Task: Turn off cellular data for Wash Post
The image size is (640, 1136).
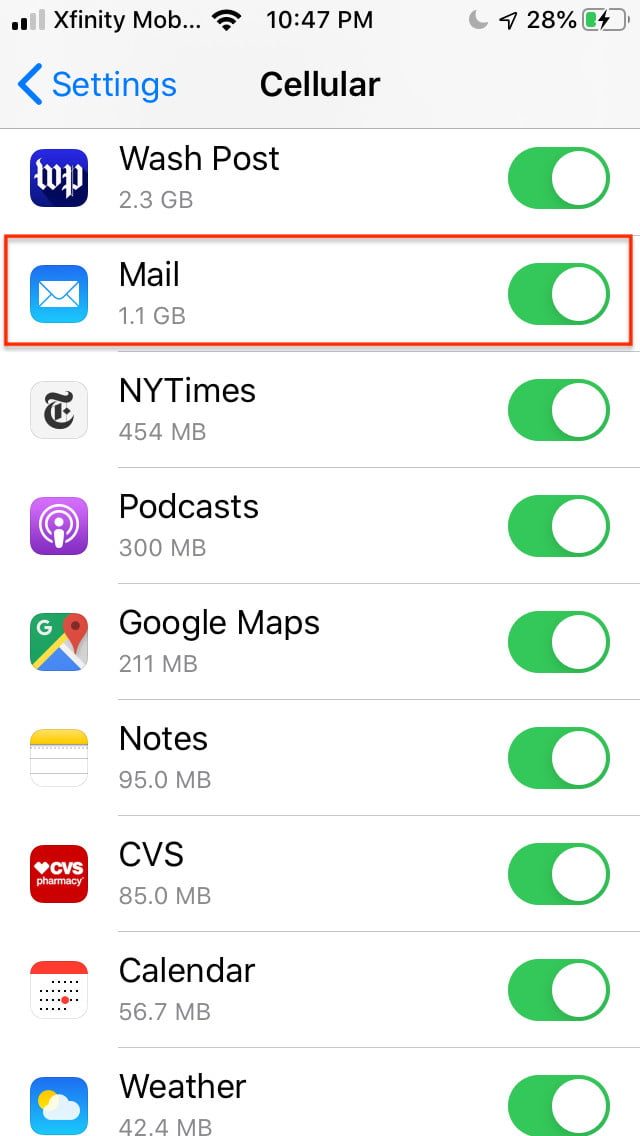Action: click(x=558, y=179)
